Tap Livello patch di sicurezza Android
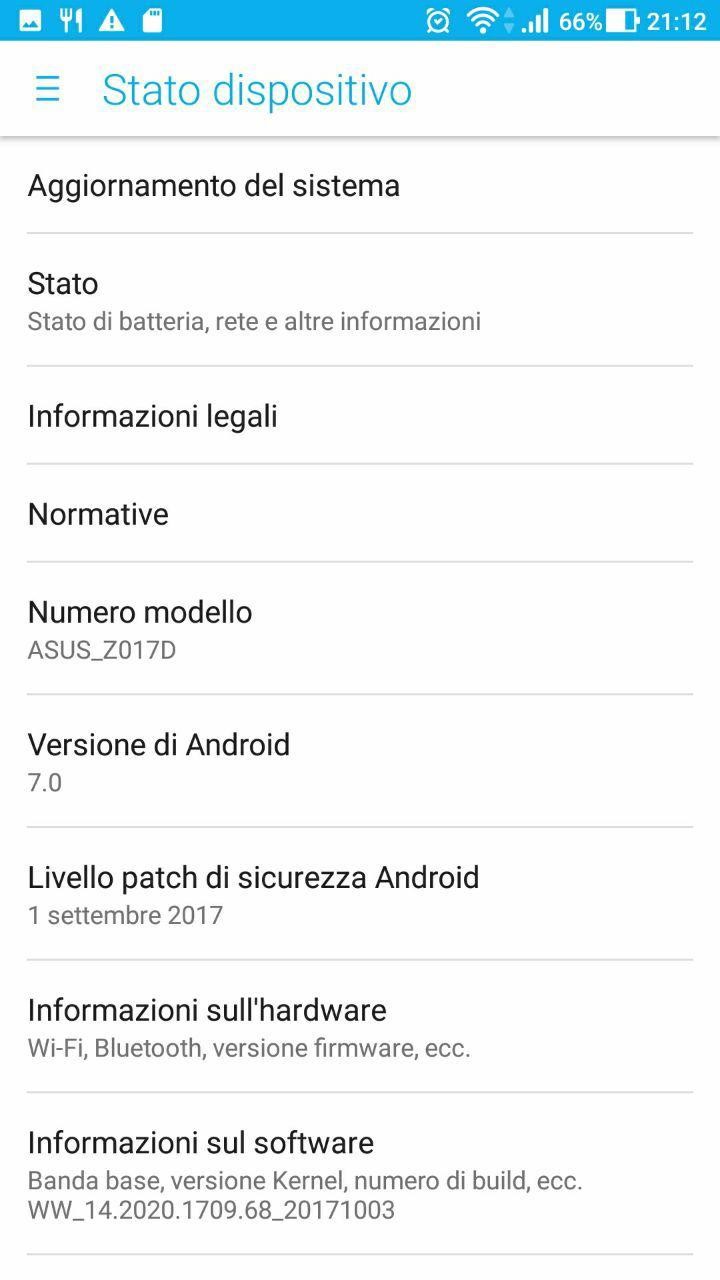The width and height of the screenshot is (720, 1280). pyautogui.click(x=360, y=894)
